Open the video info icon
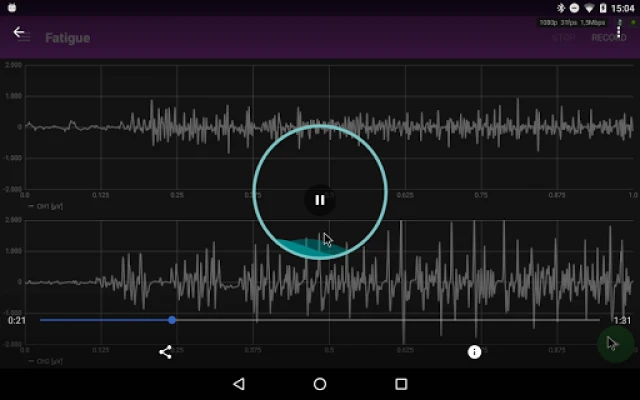 click(474, 352)
